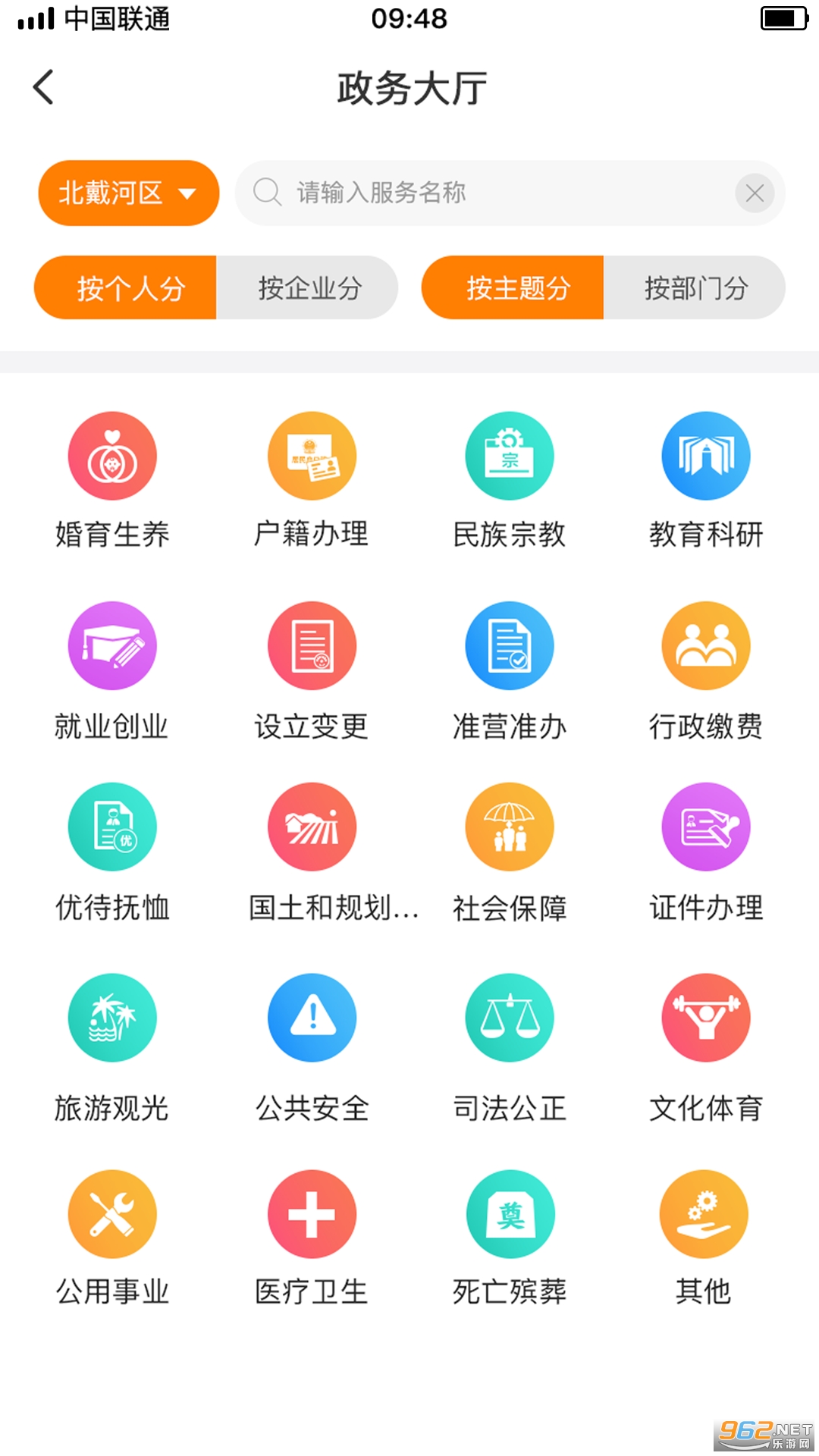View 民族宗教 services
Image resolution: width=819 pixels, height=1456 pixels.
[510, 457]
